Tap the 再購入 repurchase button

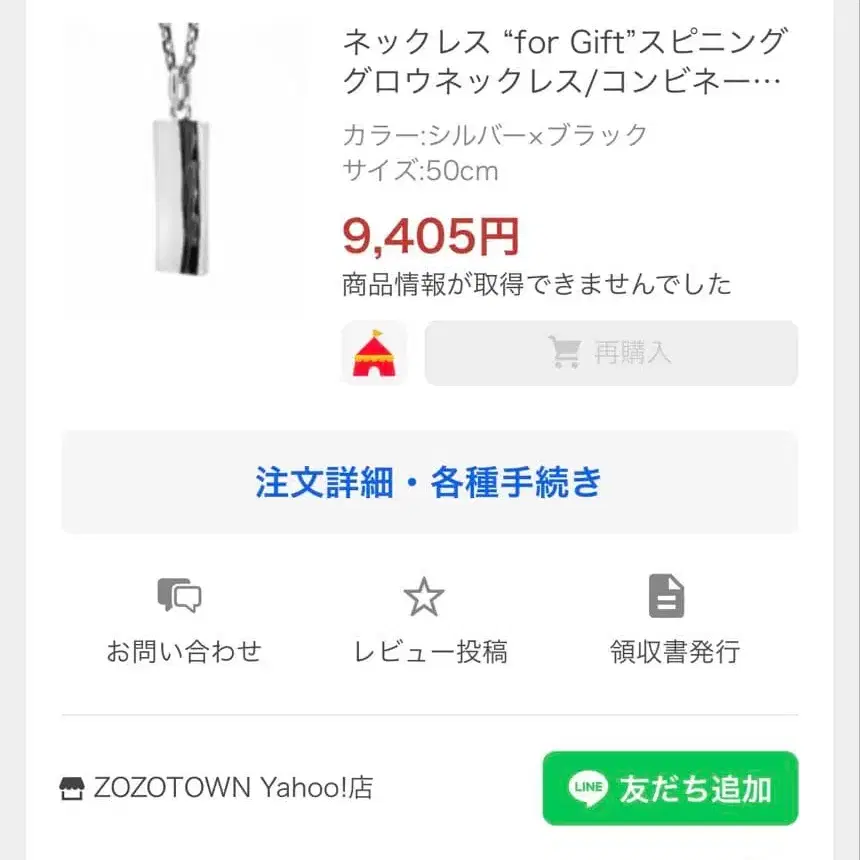coord(611,353)
